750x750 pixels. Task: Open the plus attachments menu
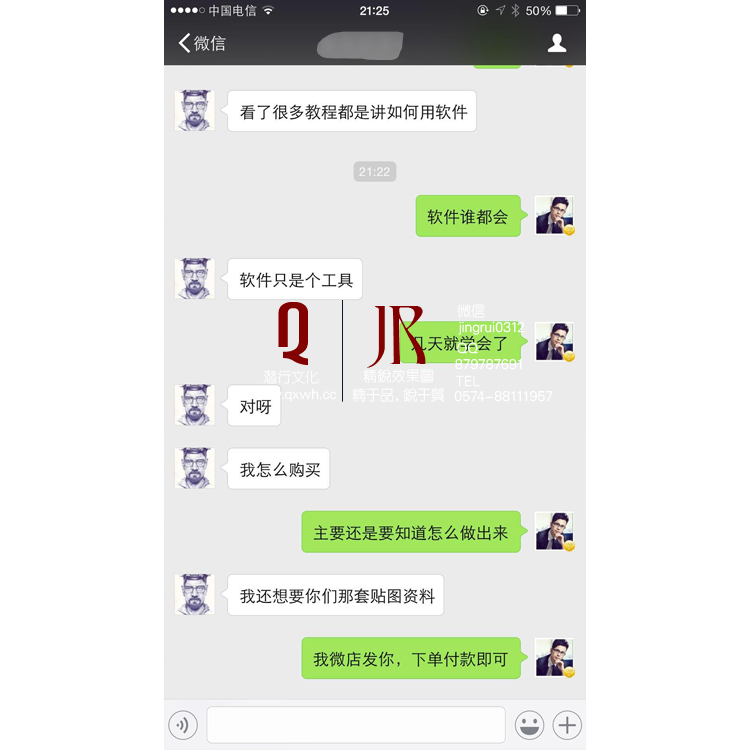(x=567, y=724)
